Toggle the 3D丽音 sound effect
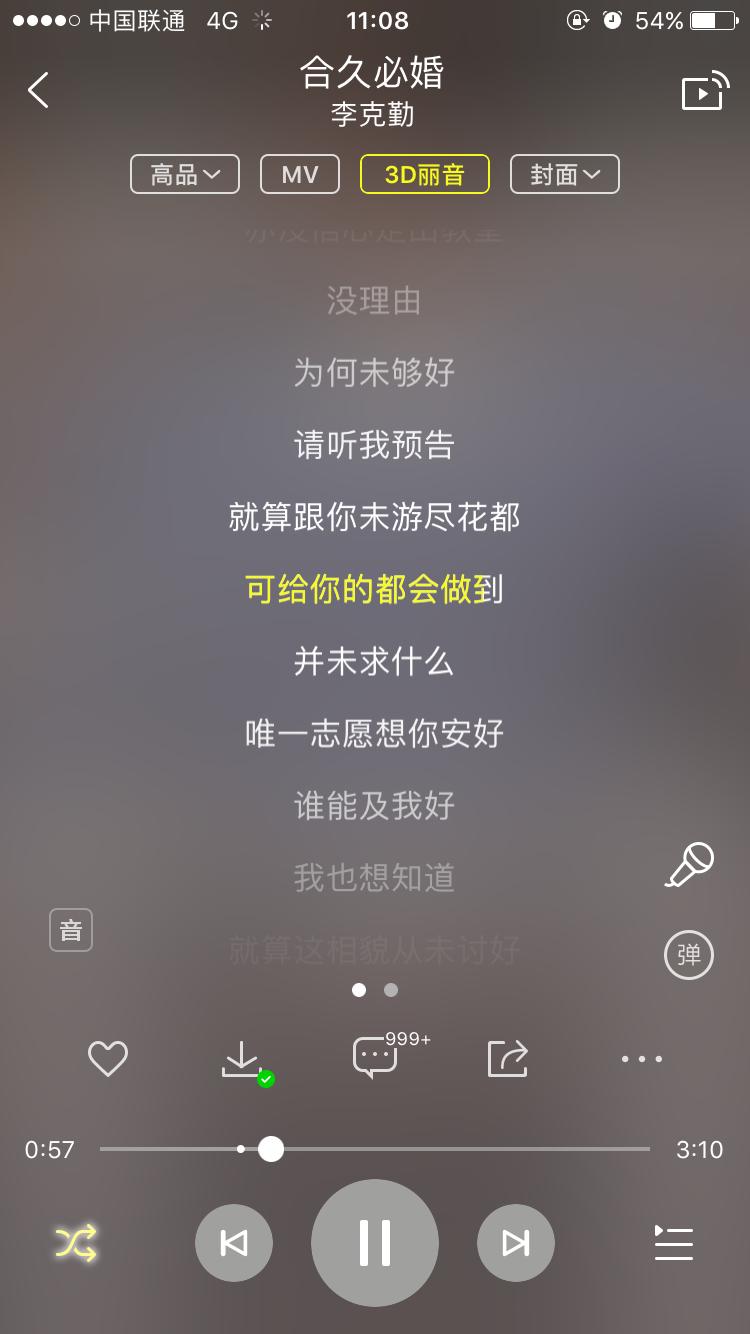Viewport: 750px width, 1334px height. coord(424,173)
